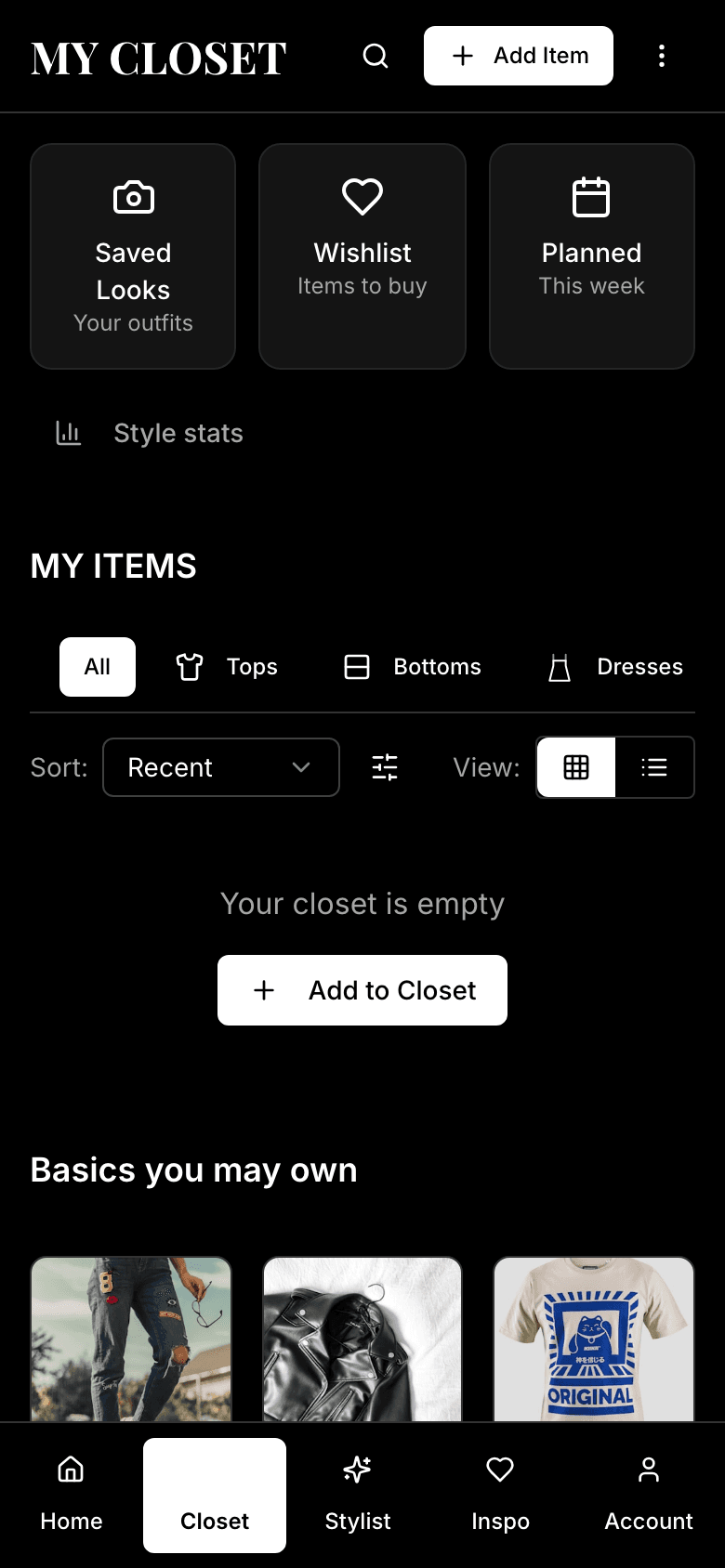Open the three-dot overflow menu
Viewport: 725px width, 1568px height.
(662, 56)
